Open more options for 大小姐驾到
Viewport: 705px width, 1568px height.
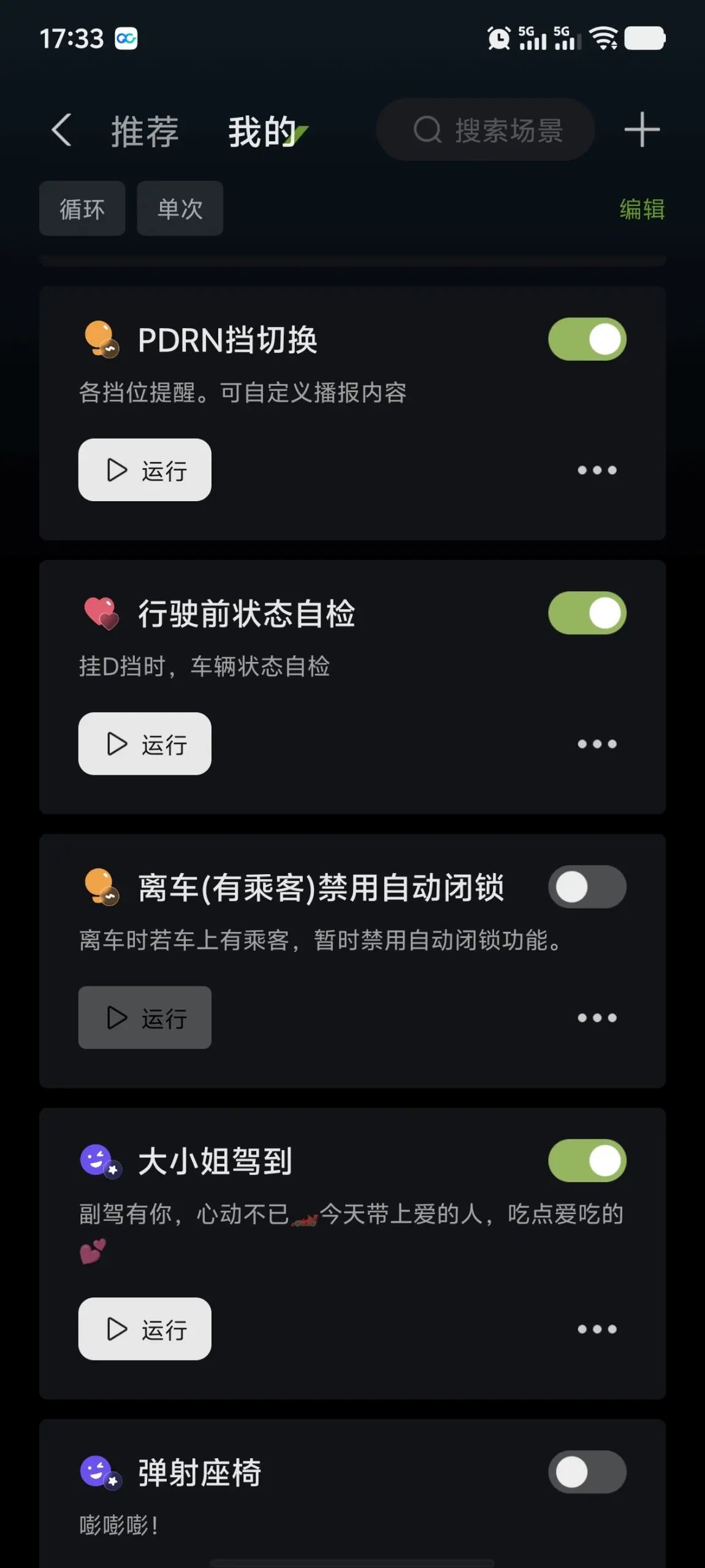point(596,1329)
